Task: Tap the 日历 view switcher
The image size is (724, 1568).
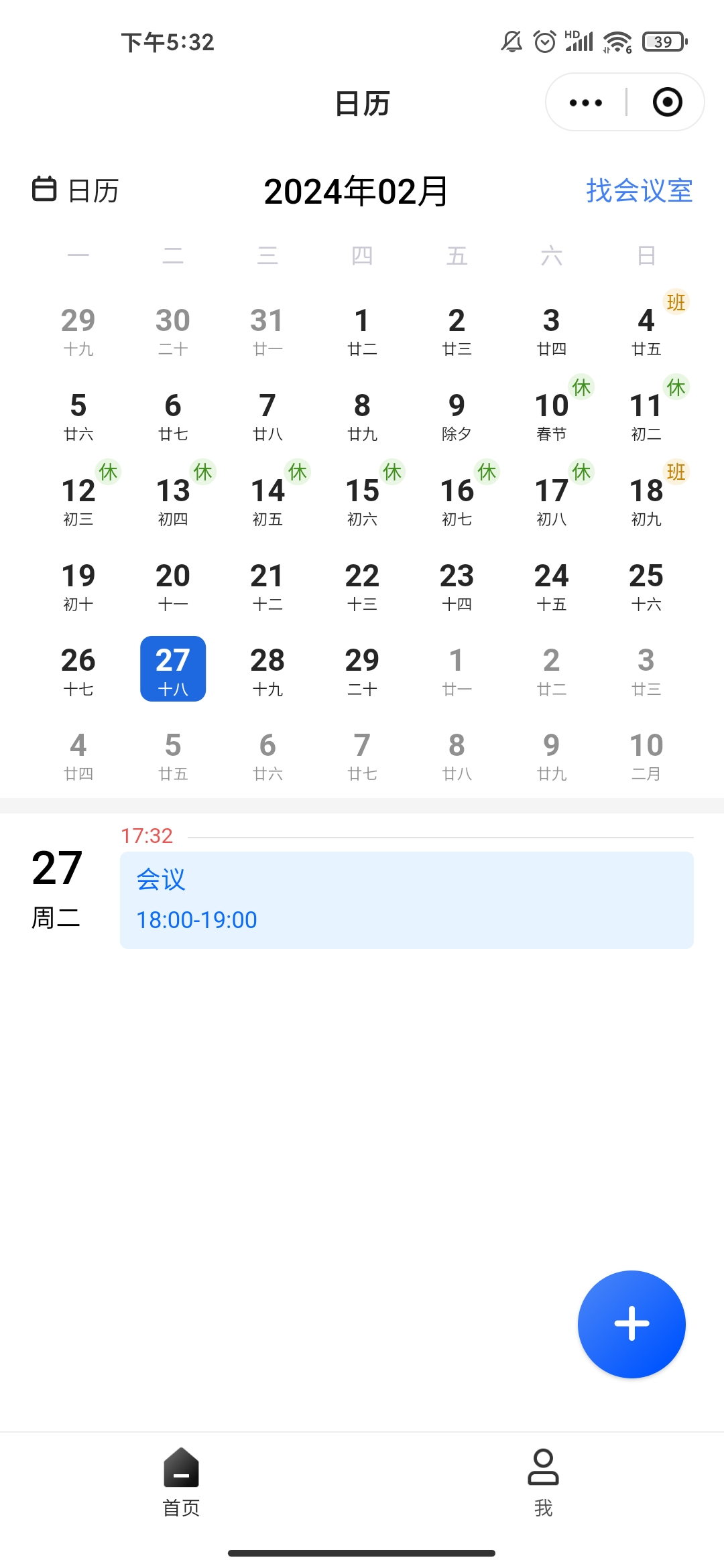Action: 76,190
